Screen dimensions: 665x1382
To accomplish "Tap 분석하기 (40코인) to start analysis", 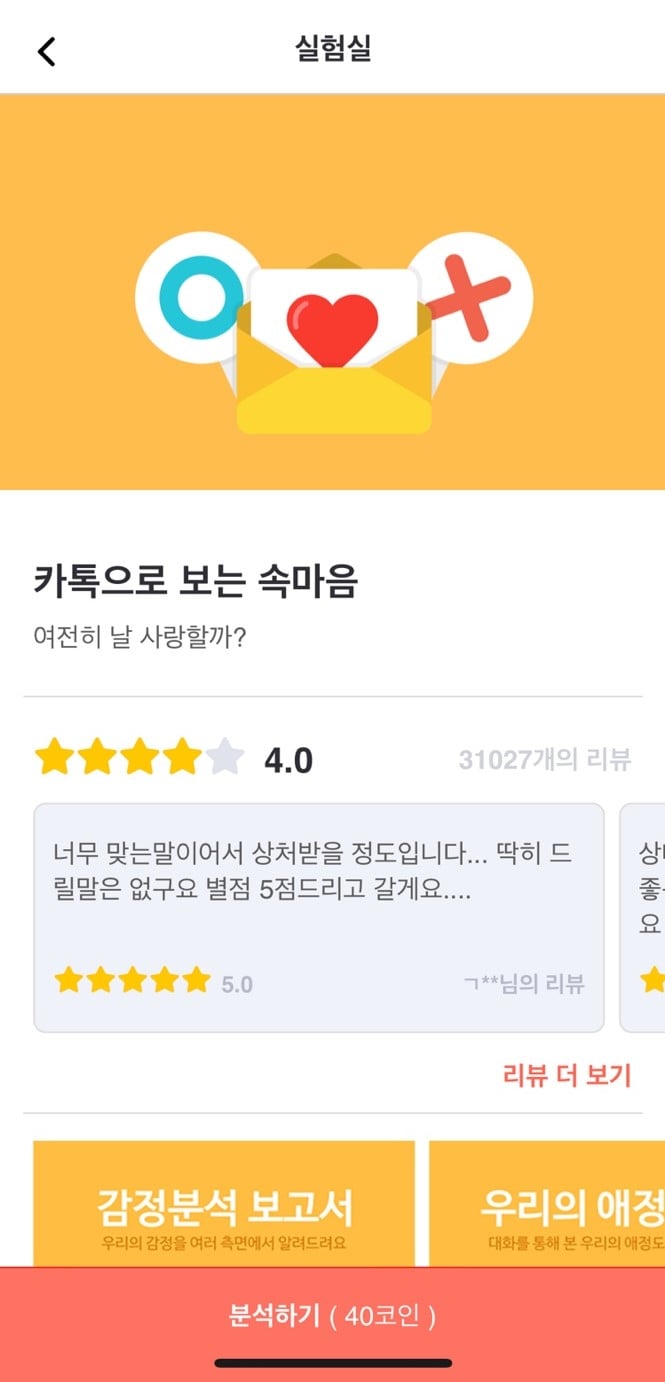I will (x=332, y=1315).
